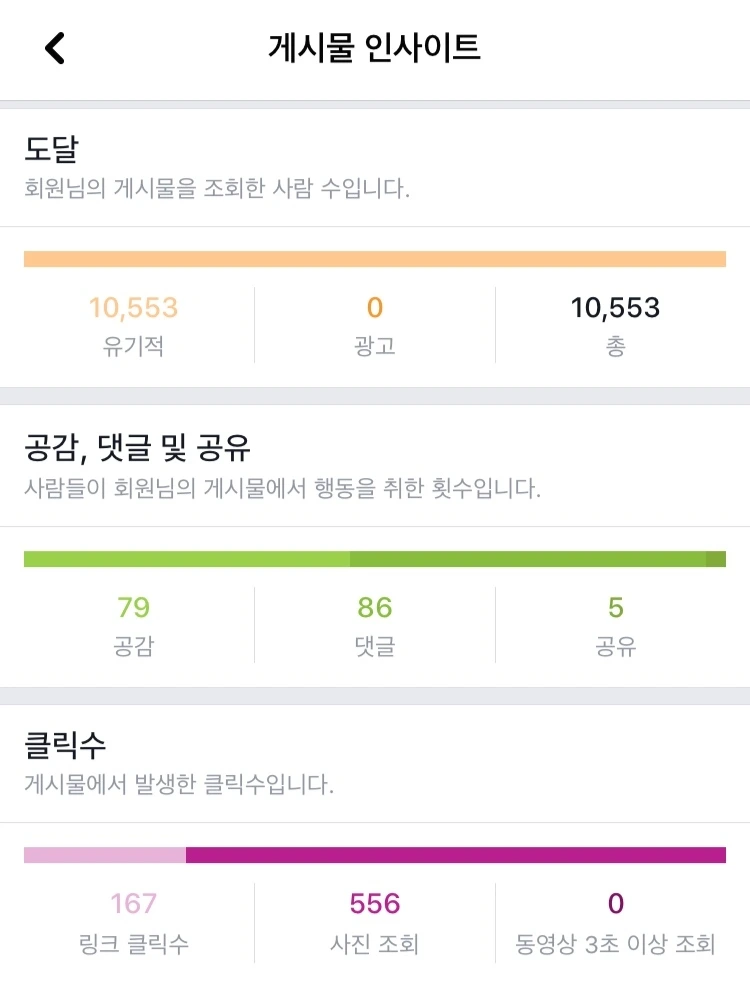Click the green engagement bar

coord(375,557)
